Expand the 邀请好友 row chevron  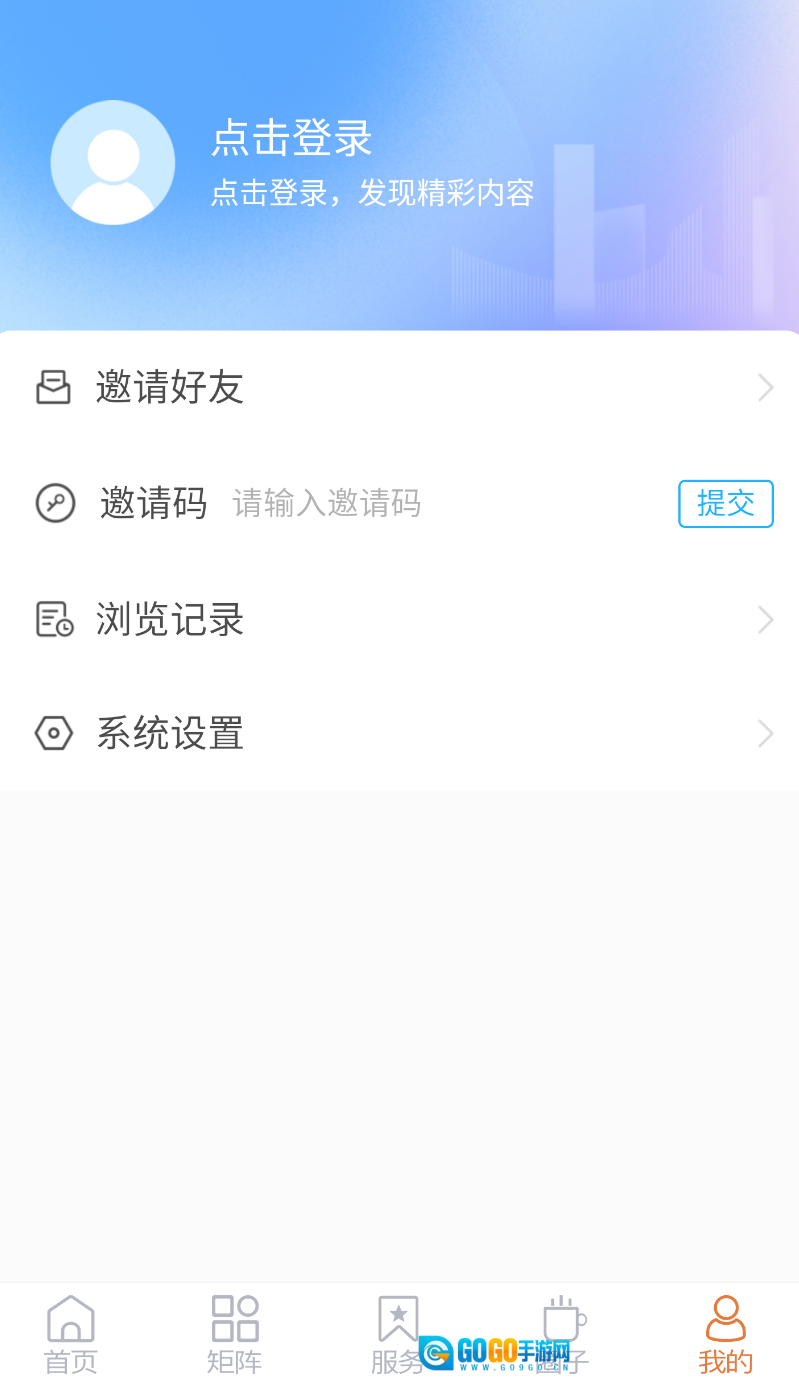point(764,387)
